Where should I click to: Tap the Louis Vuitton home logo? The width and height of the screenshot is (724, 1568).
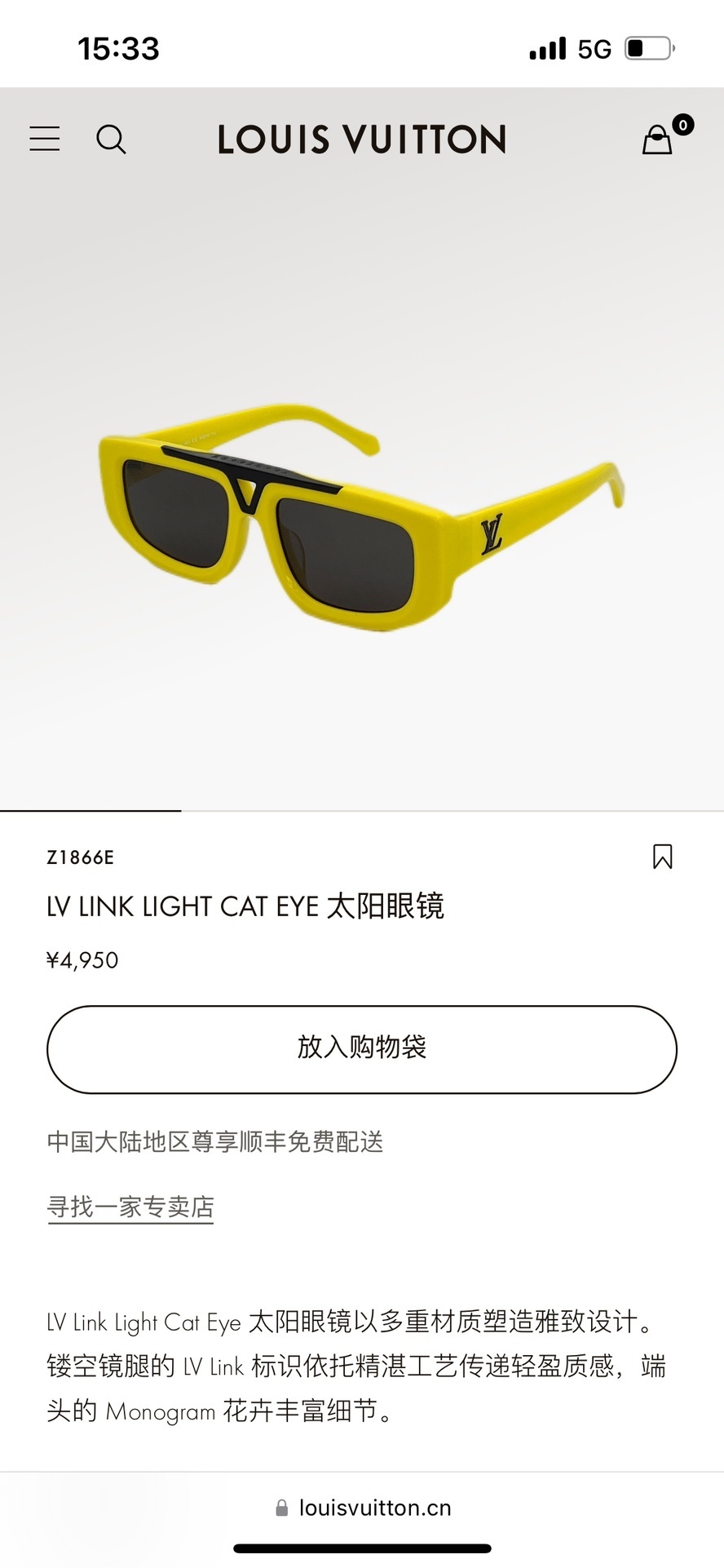point(362,140)
